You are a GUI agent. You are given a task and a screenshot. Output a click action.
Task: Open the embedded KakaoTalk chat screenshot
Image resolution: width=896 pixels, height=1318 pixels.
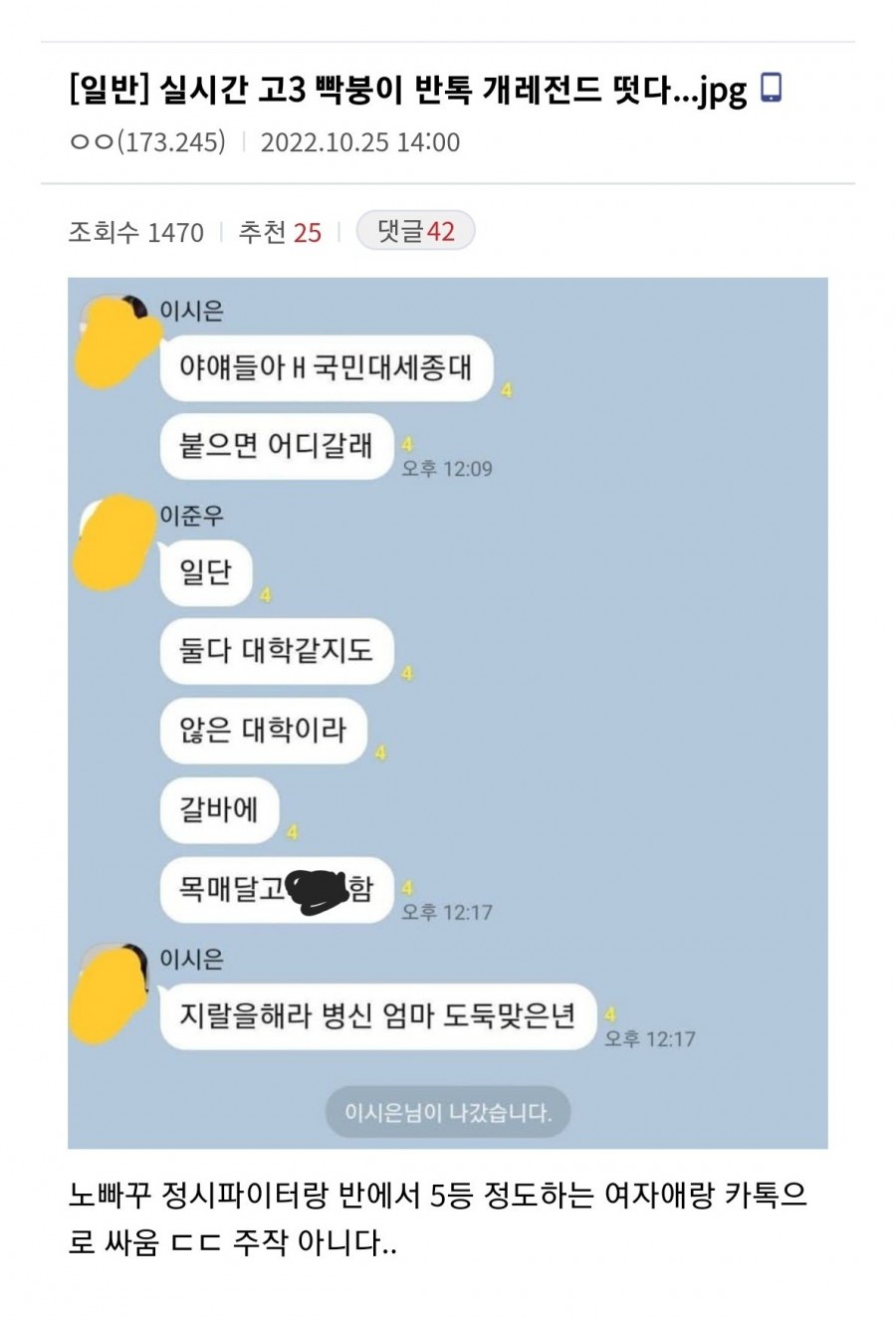click(447, 713)
